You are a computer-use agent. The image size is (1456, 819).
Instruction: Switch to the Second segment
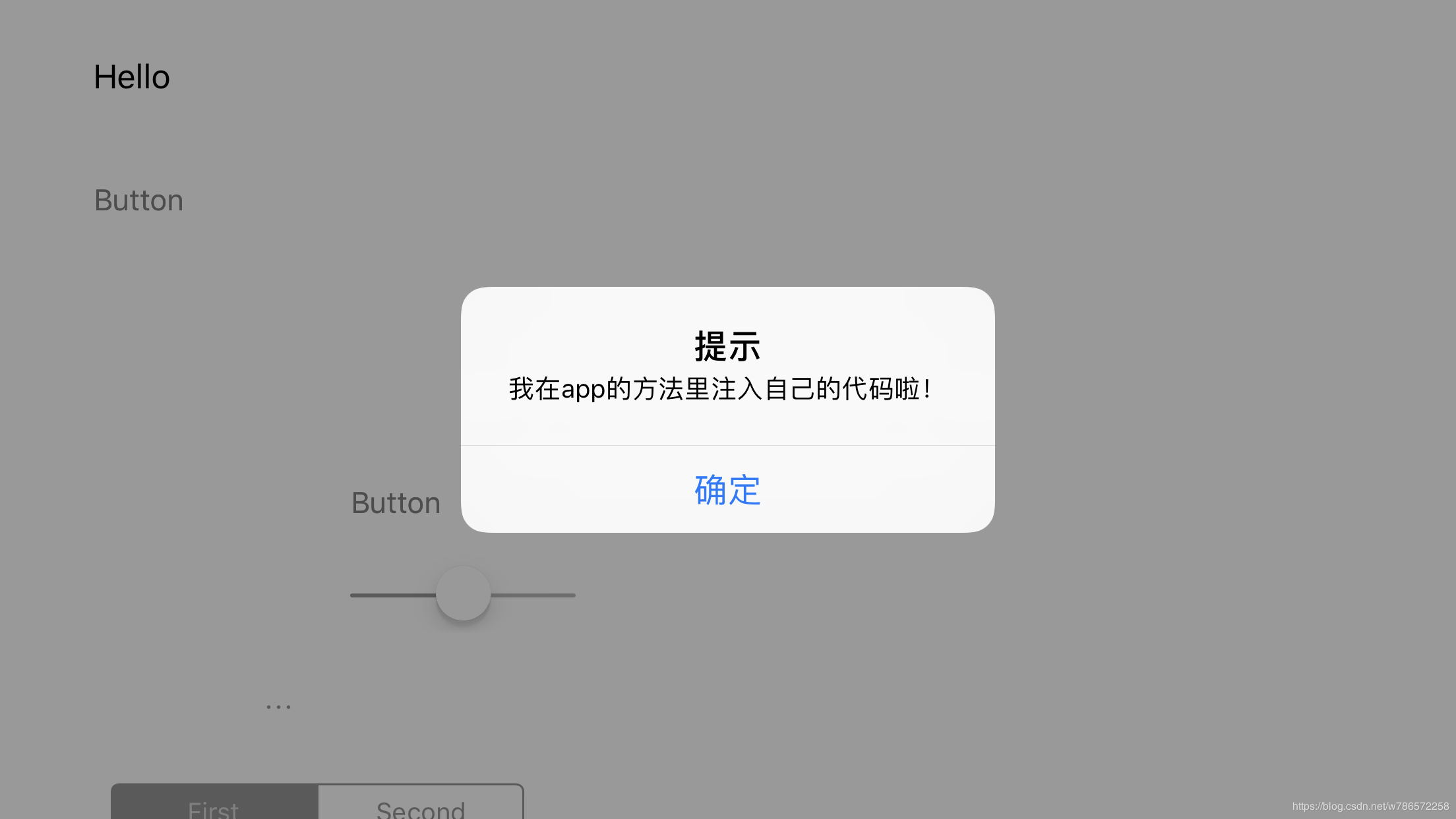coord(421,804)
